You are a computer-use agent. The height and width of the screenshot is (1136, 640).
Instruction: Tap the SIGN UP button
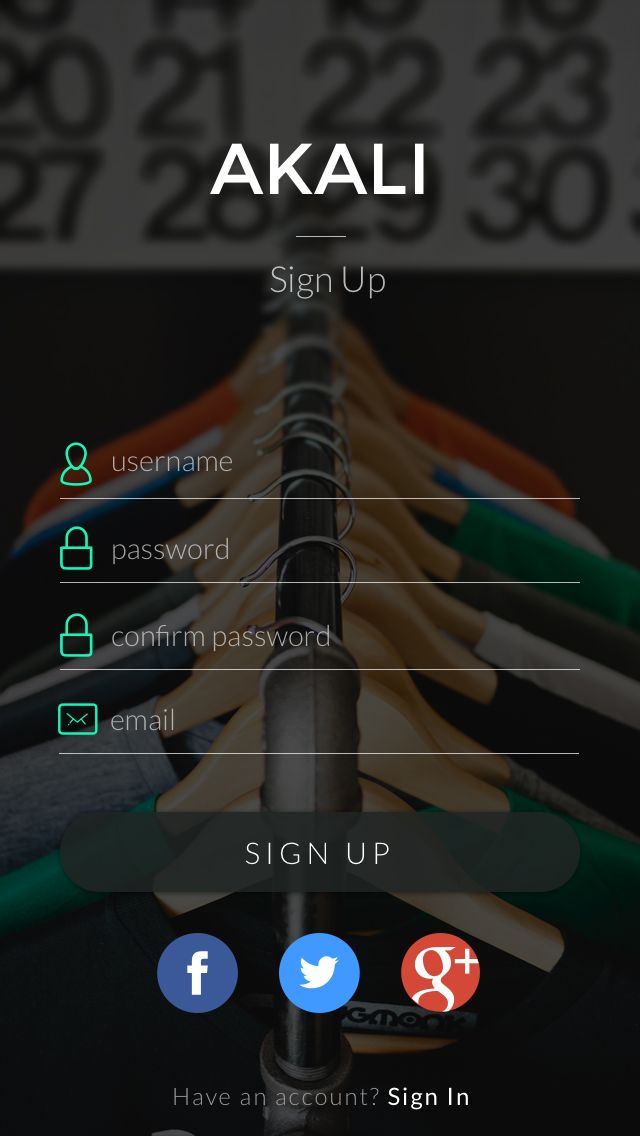pyautogui.click(x=320, y=852)
